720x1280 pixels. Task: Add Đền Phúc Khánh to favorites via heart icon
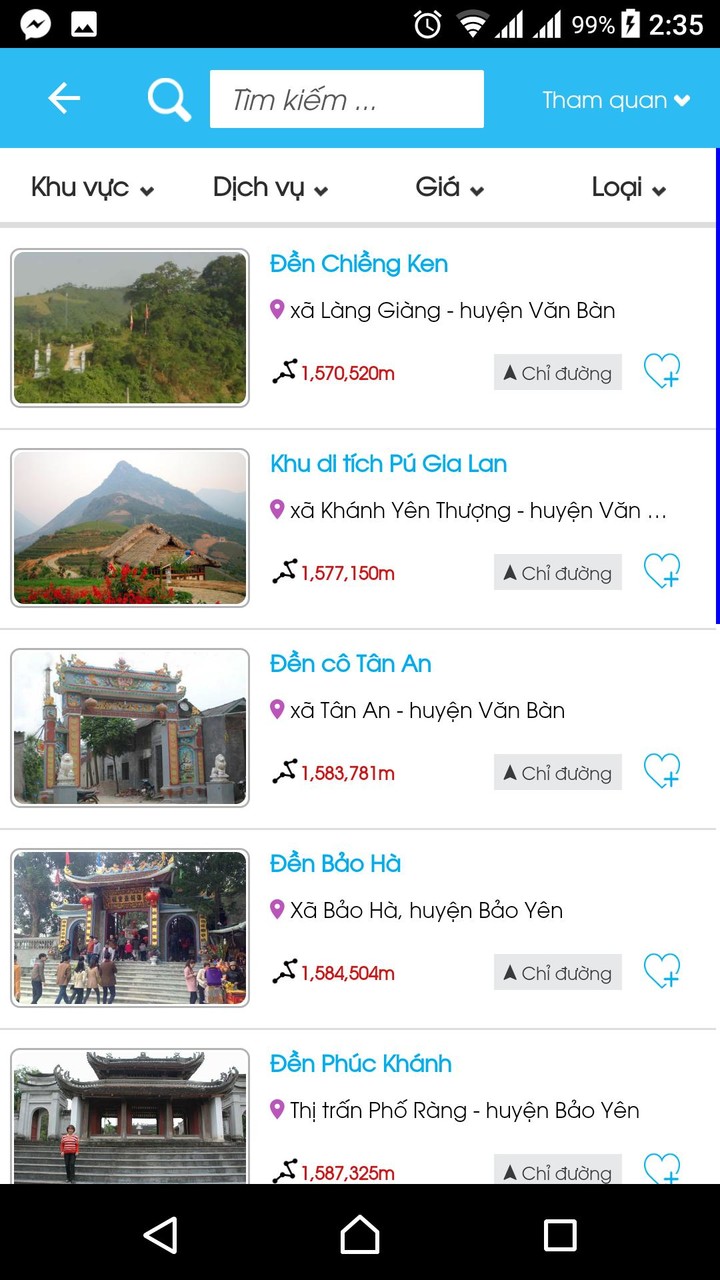(662, 1171)
